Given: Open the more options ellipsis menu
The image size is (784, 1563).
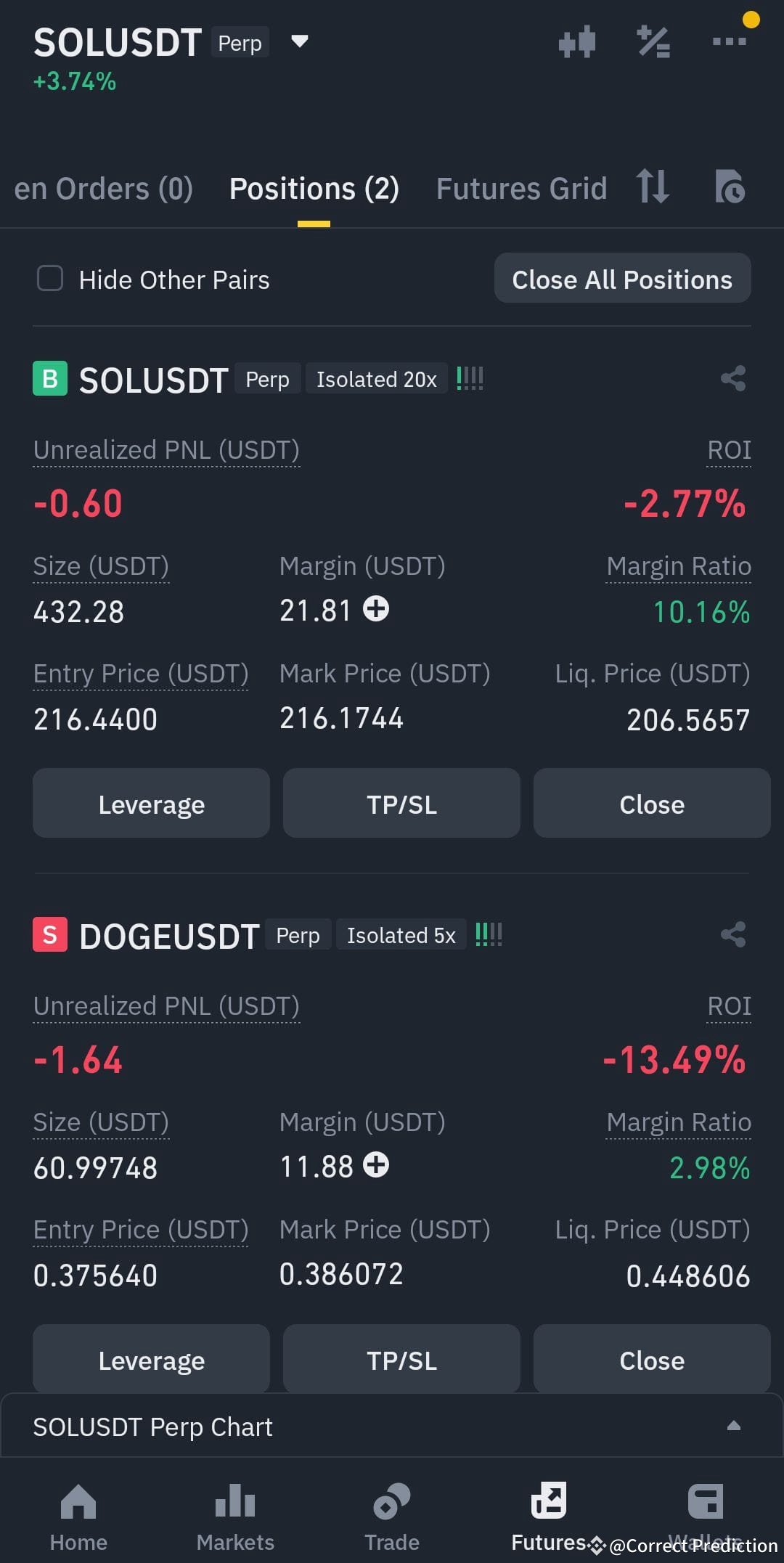Looking at the screenshot, I should pyautogui.click(x=728, y=41).
